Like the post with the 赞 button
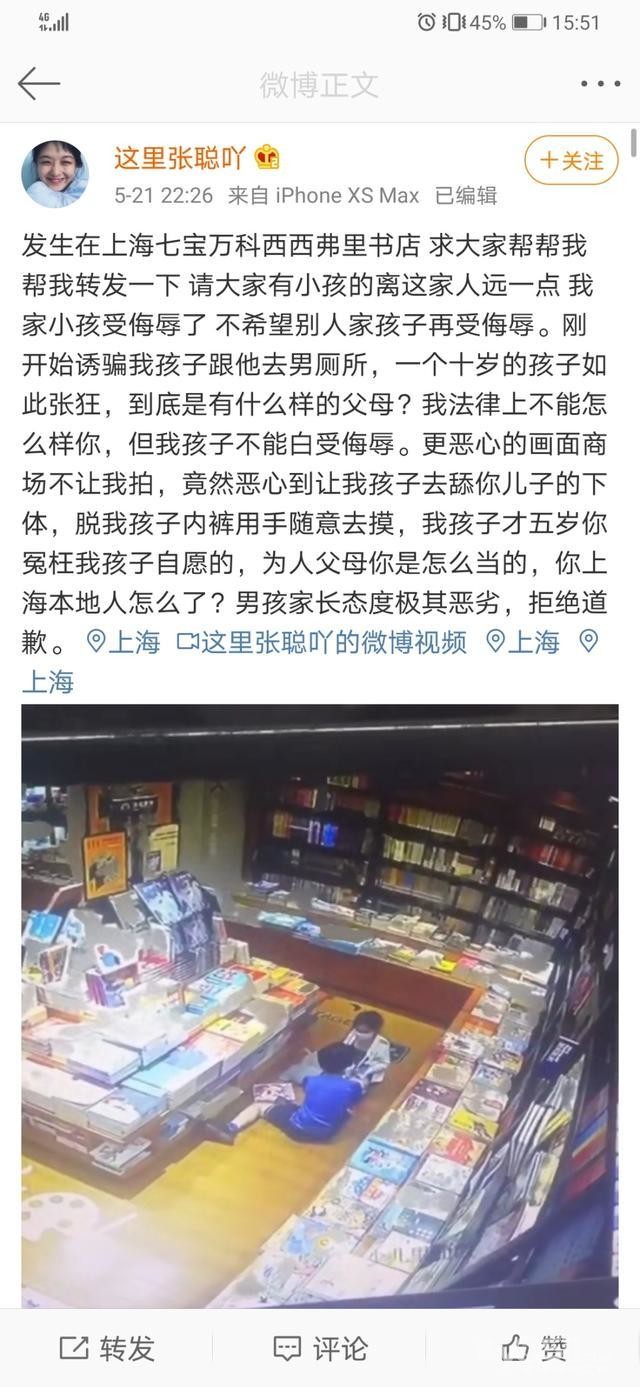This screenshot has width=640, height=1387. click(535, 1348)
